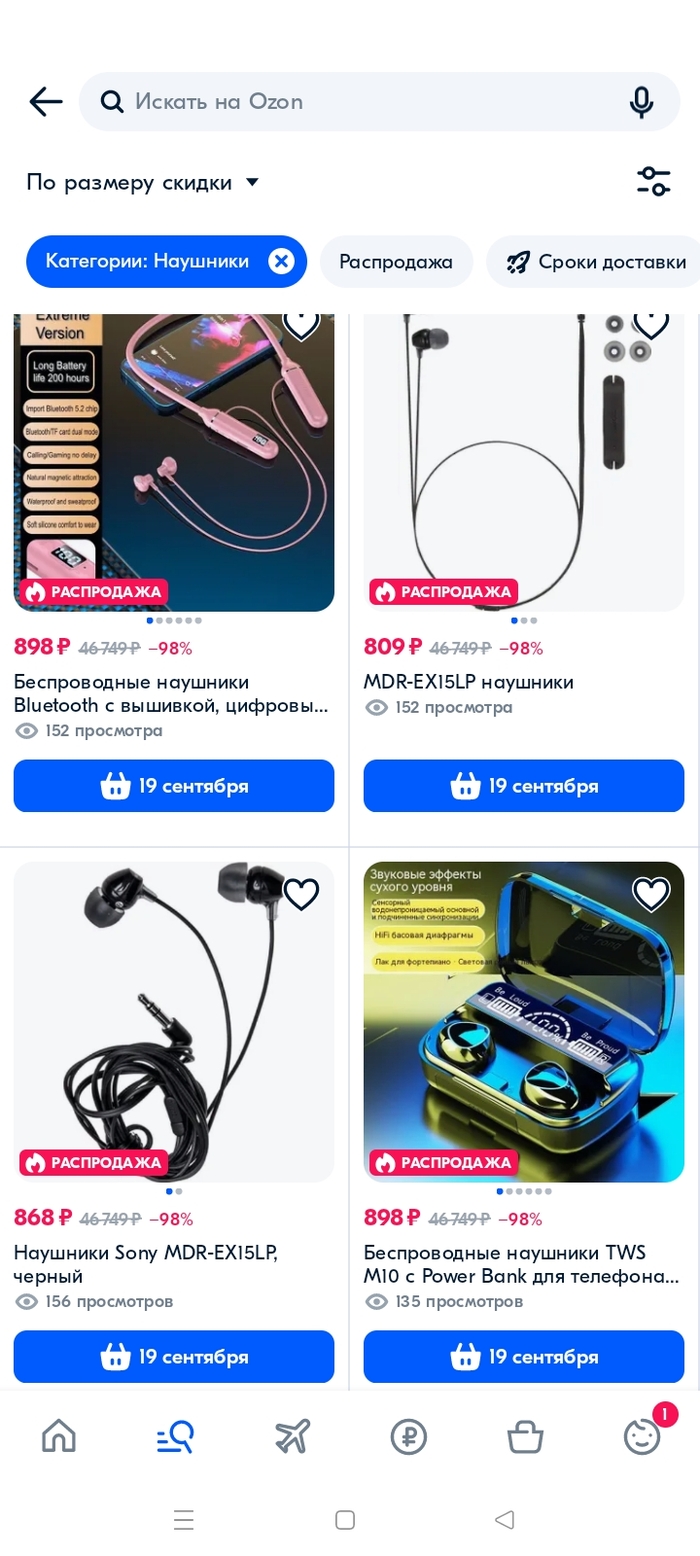This screenshot has width=700, height=1556.
Task: Open the cart tab in bottom navigation
Action: pyautogui.click(x=525, y=1437)
